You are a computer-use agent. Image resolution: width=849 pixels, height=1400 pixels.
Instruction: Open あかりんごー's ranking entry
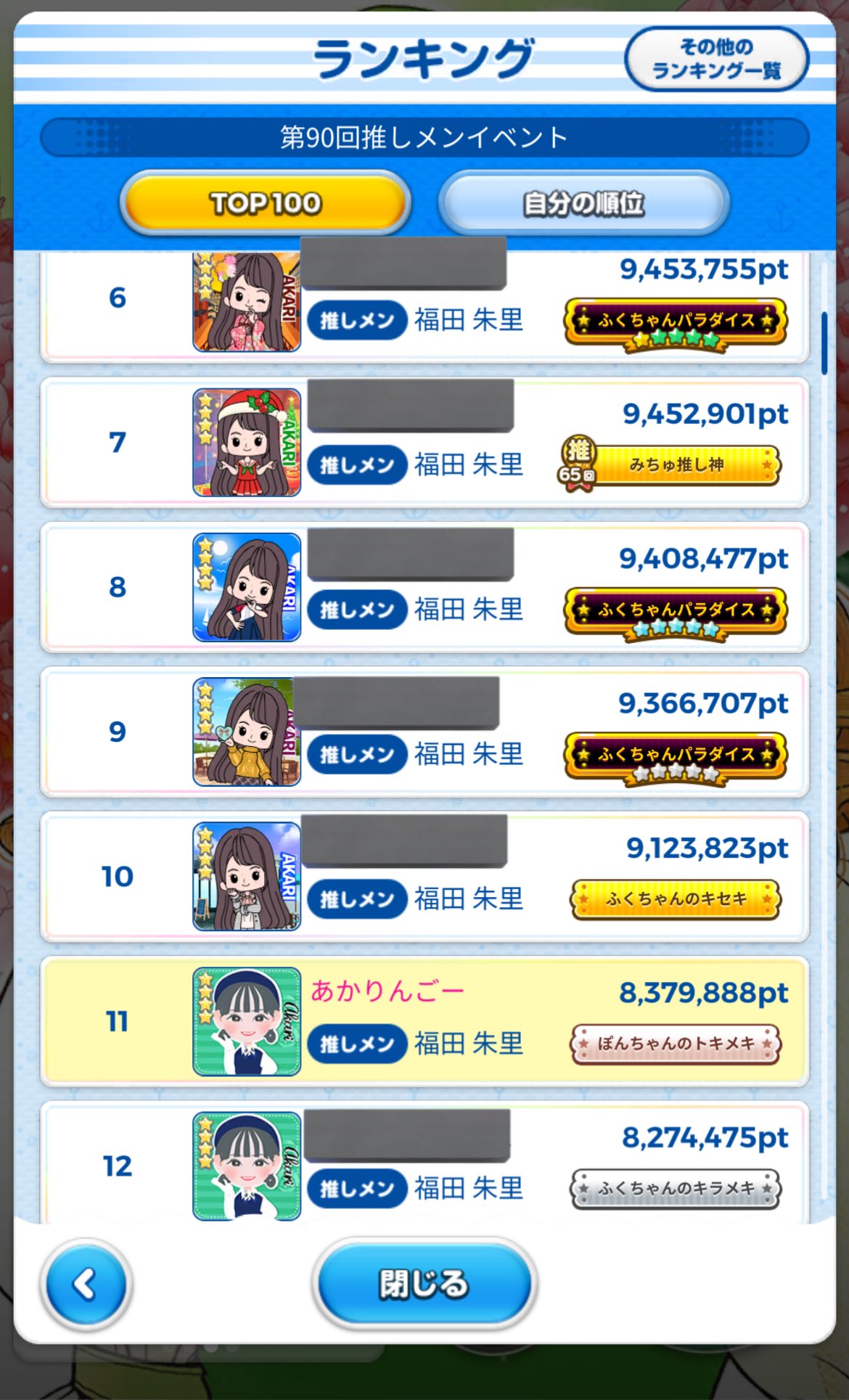pos(424,1021)
